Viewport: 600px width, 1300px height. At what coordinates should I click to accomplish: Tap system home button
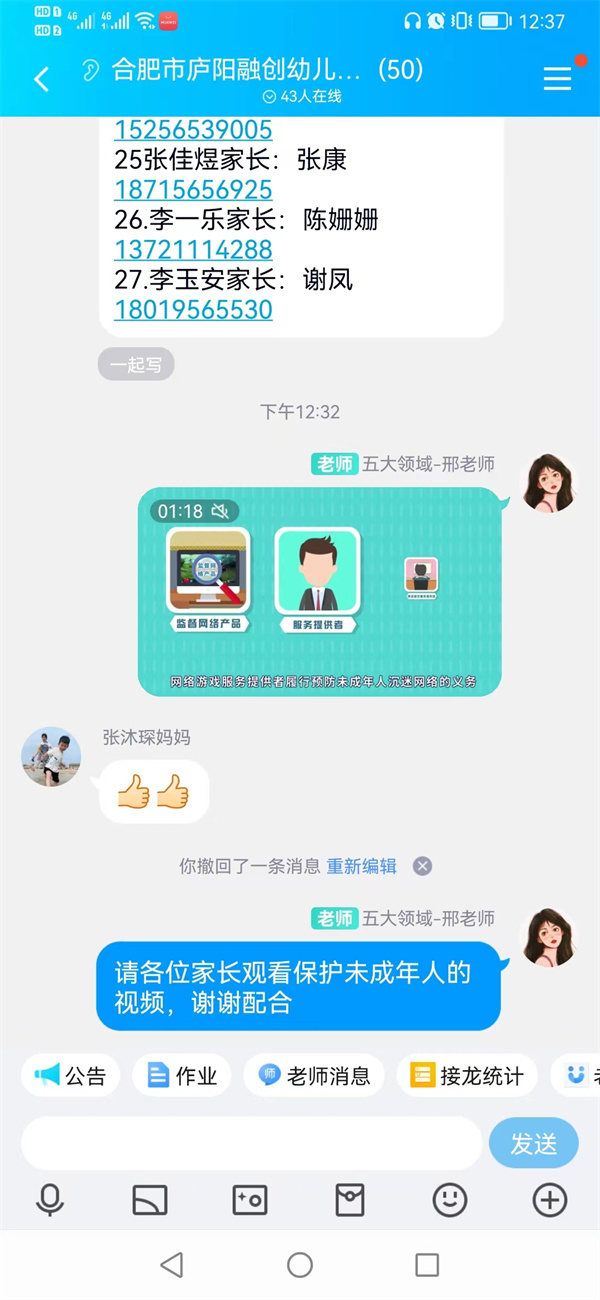[x=299, y=1265]
